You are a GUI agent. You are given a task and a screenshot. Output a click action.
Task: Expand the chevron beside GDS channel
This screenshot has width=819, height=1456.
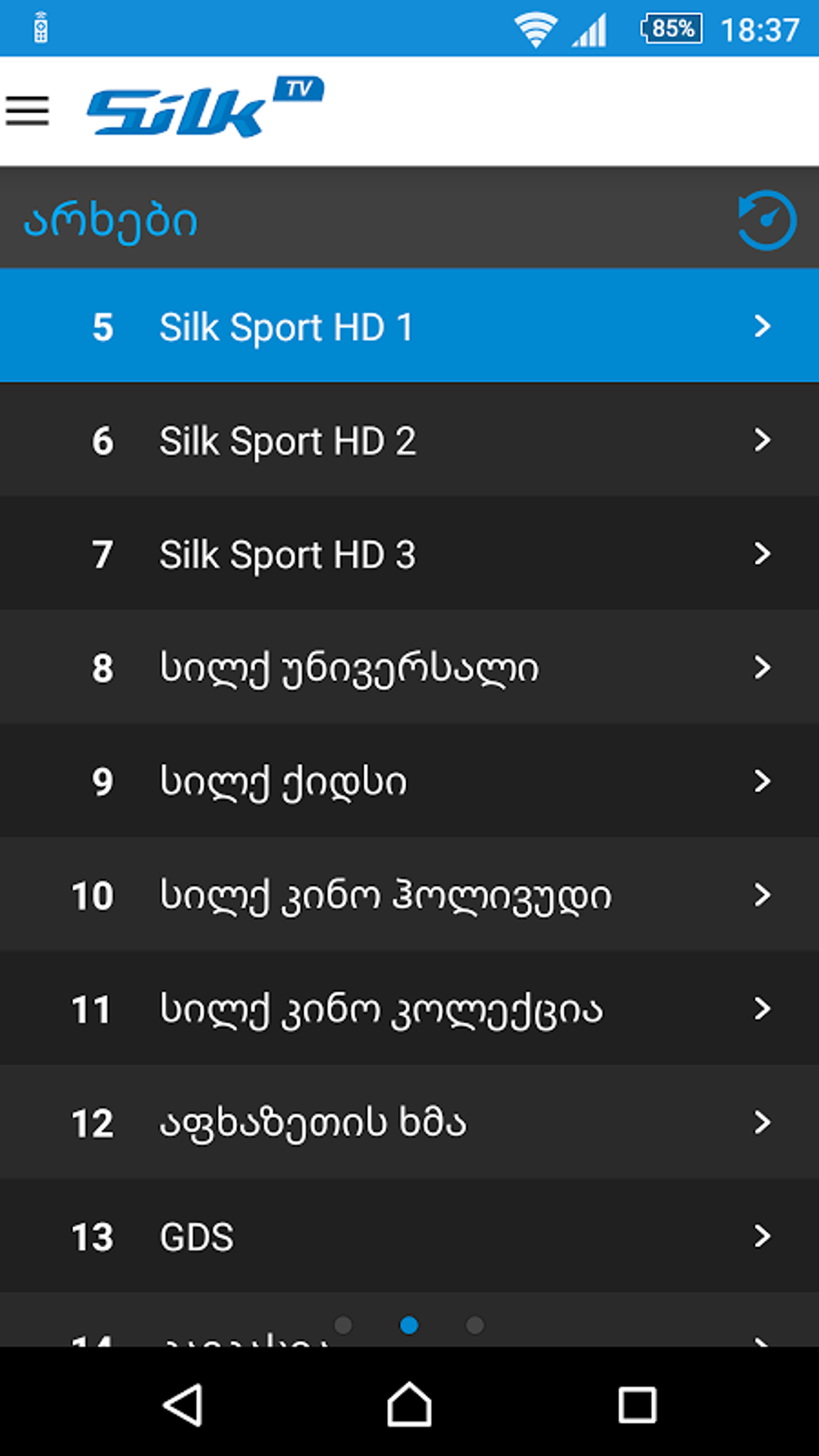click(x=761, y=1237)
